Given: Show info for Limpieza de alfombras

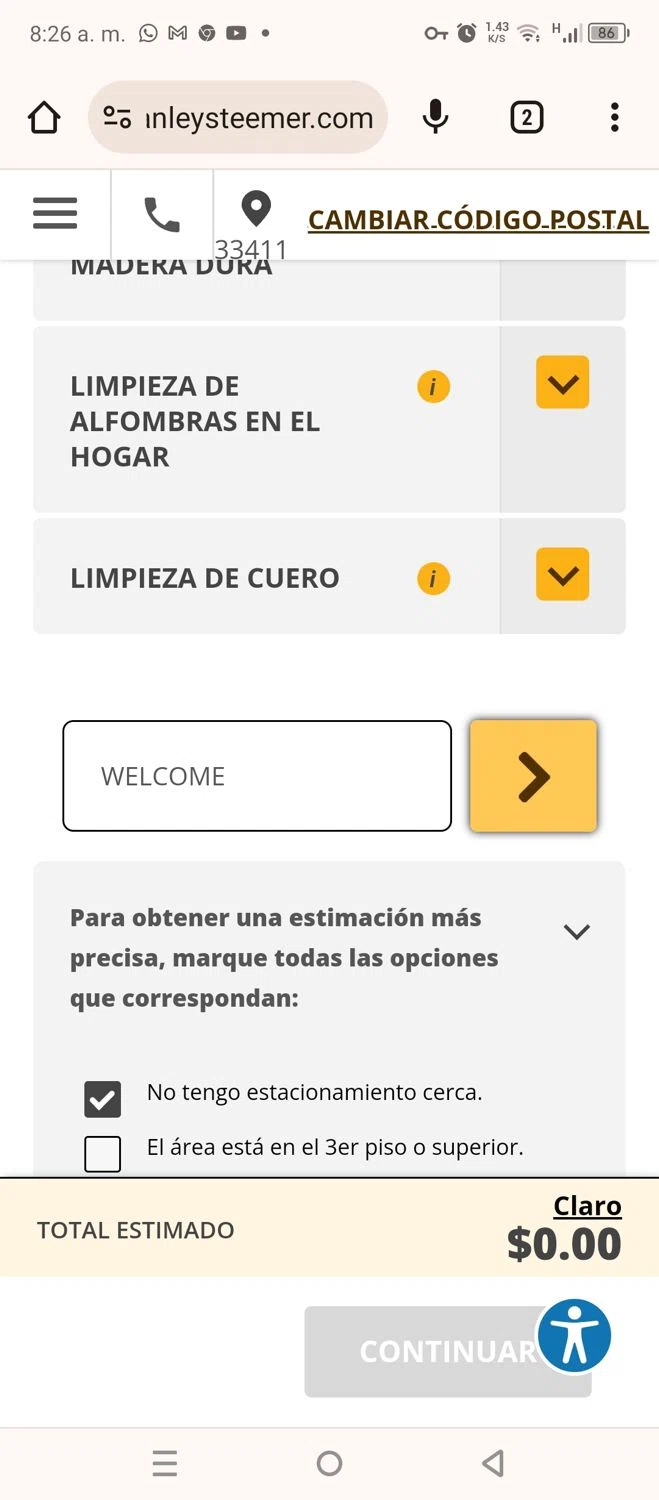Looking at the screenshot, I should tap(433, 386).
